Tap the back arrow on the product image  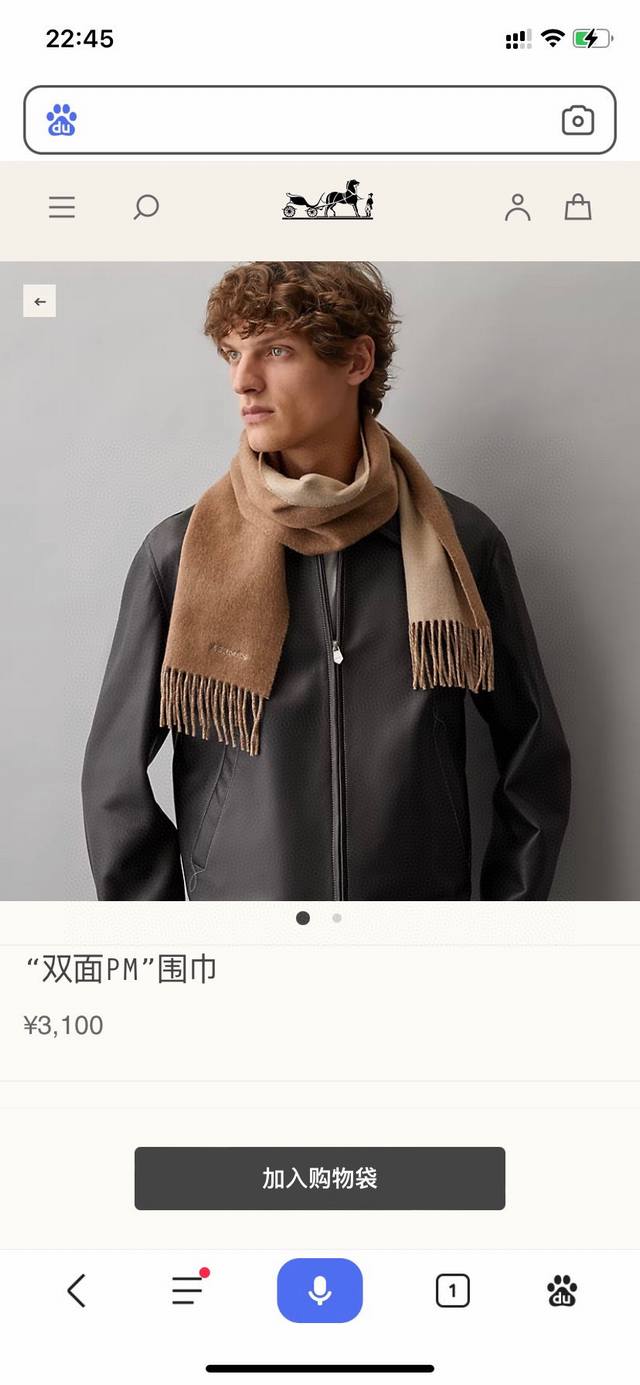click(40, 301)
